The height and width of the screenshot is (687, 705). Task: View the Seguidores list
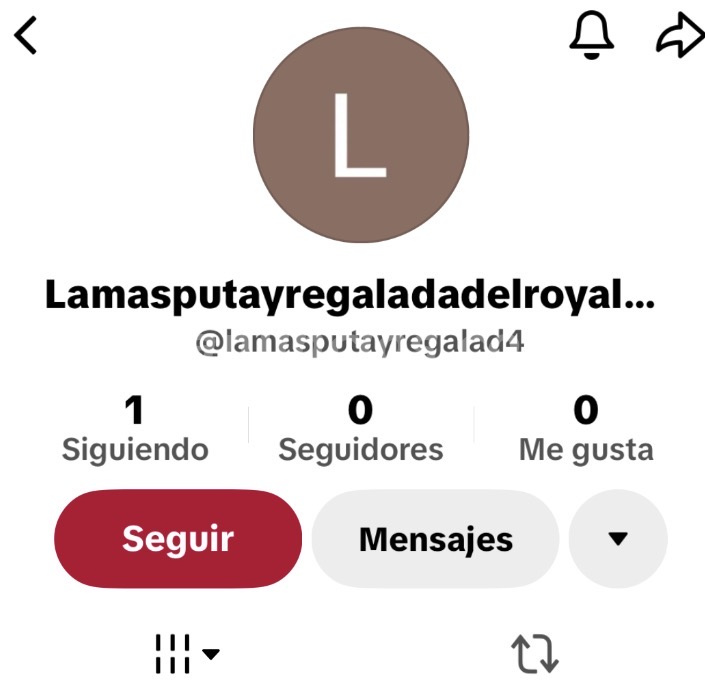point(360,430)
